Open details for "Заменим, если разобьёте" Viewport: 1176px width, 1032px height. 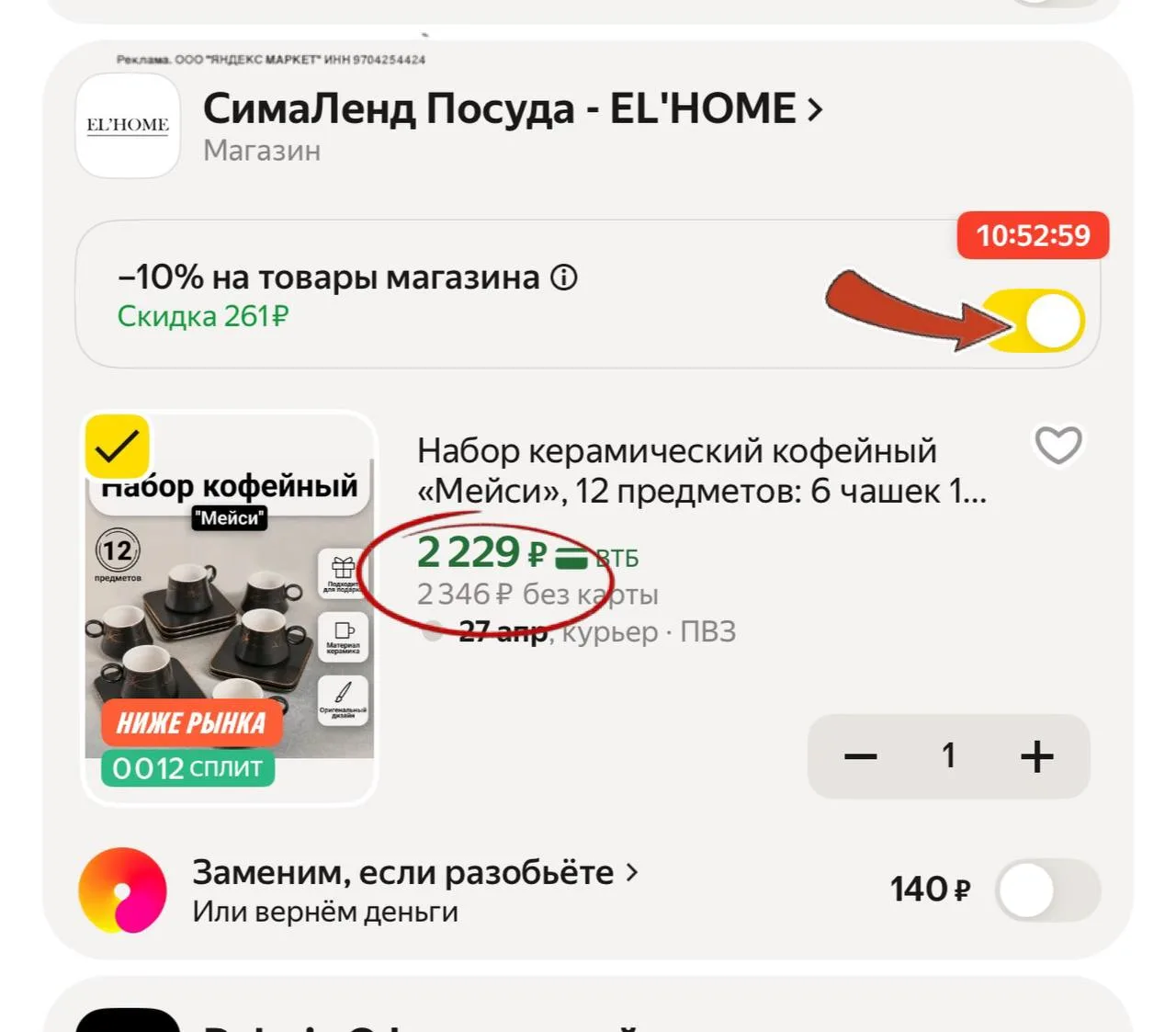pos(413,873)
